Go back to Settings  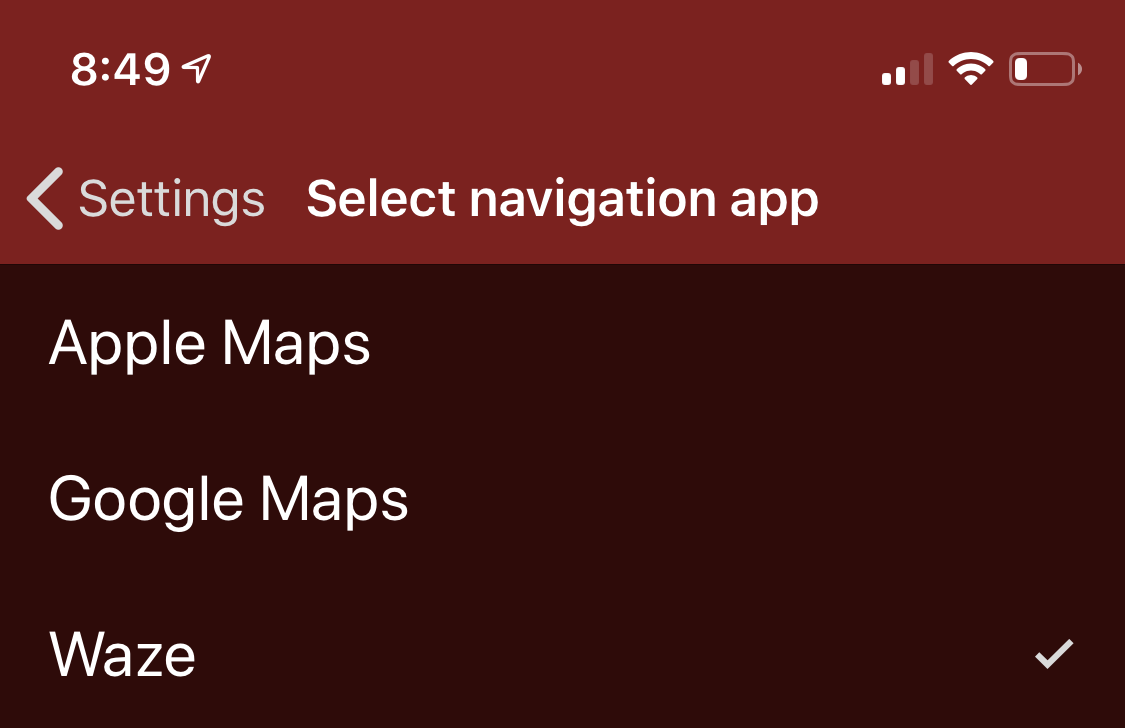point(147,199)
